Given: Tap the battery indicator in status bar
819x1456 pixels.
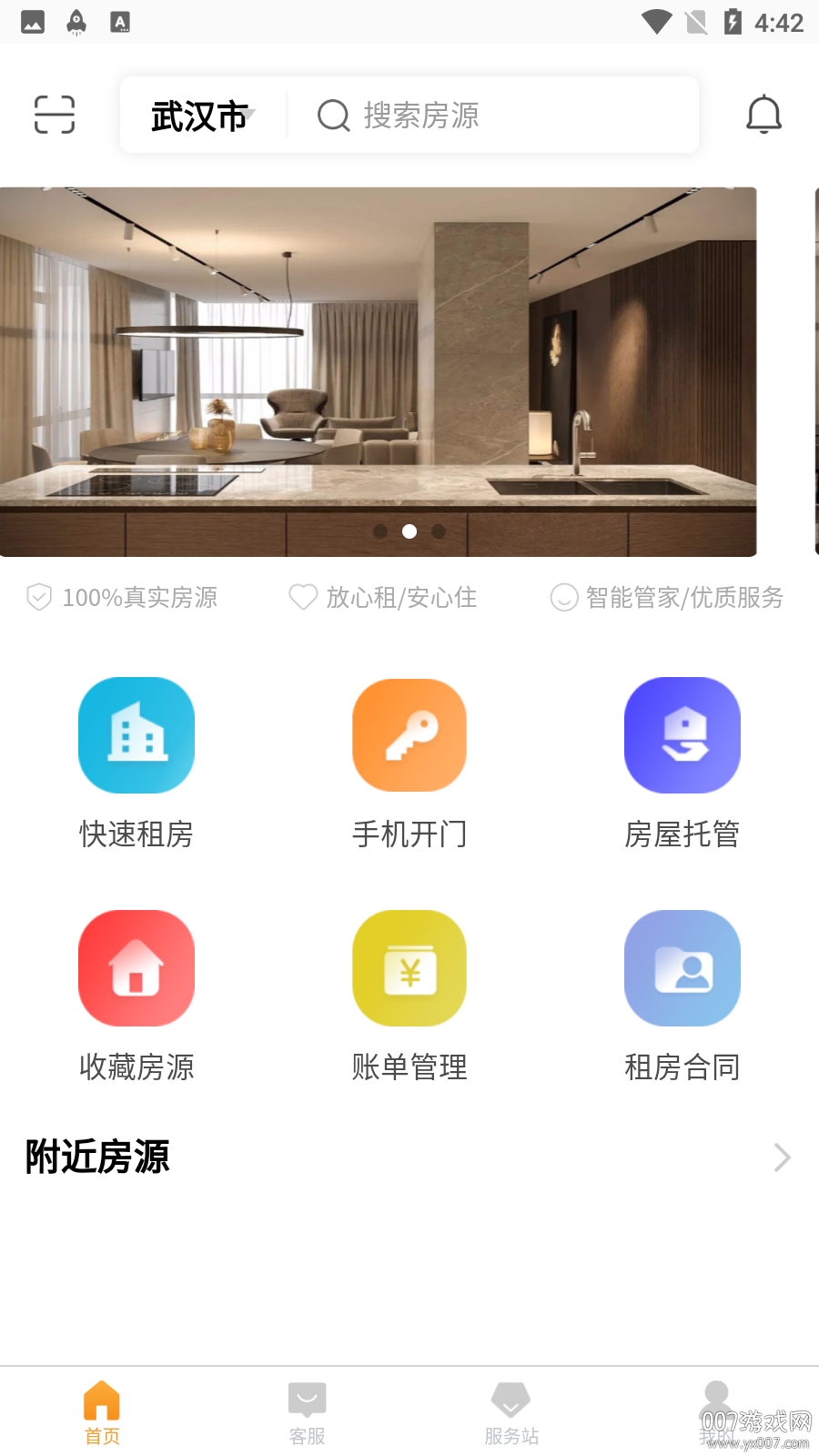Looking at the screenshot, I should (733, 22).
